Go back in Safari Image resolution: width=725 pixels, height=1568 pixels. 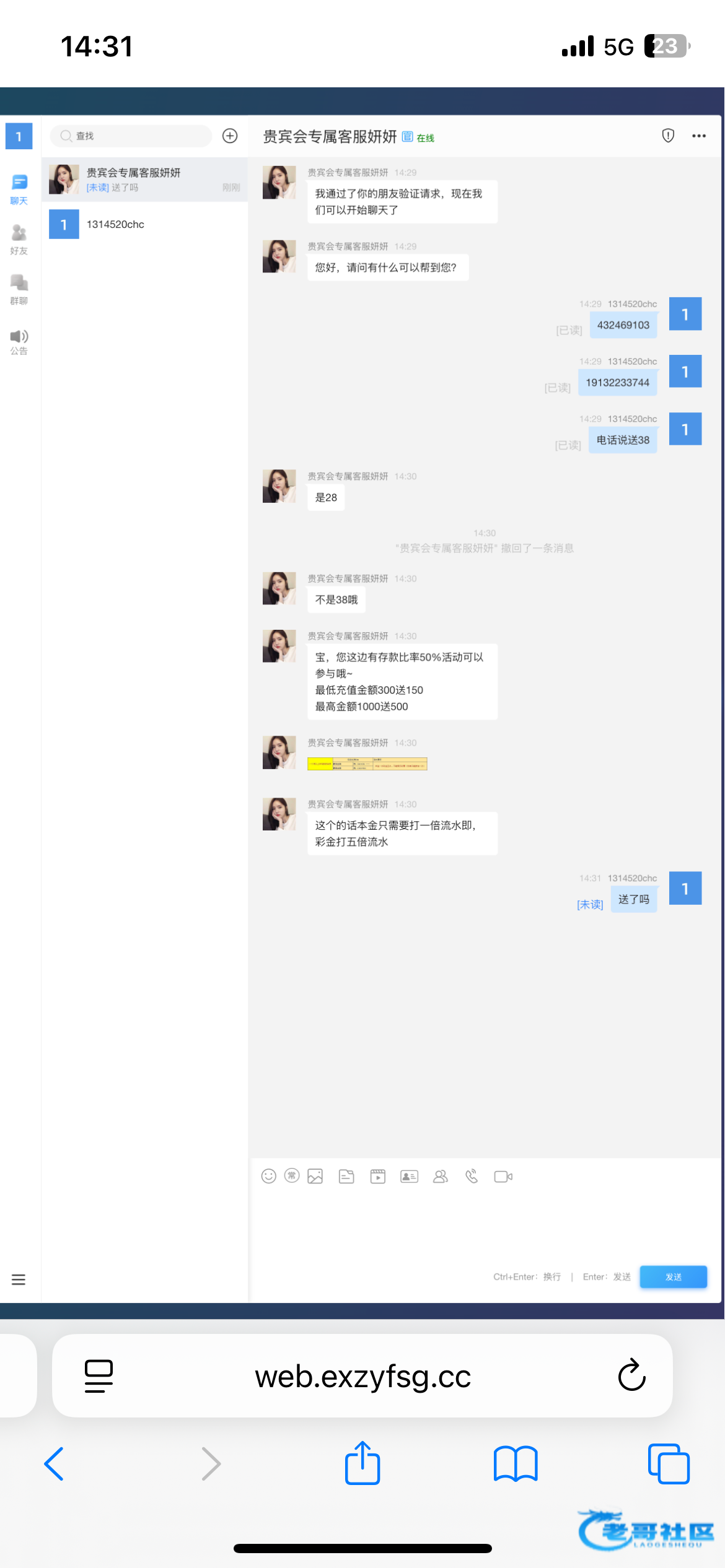(55, 1464)
